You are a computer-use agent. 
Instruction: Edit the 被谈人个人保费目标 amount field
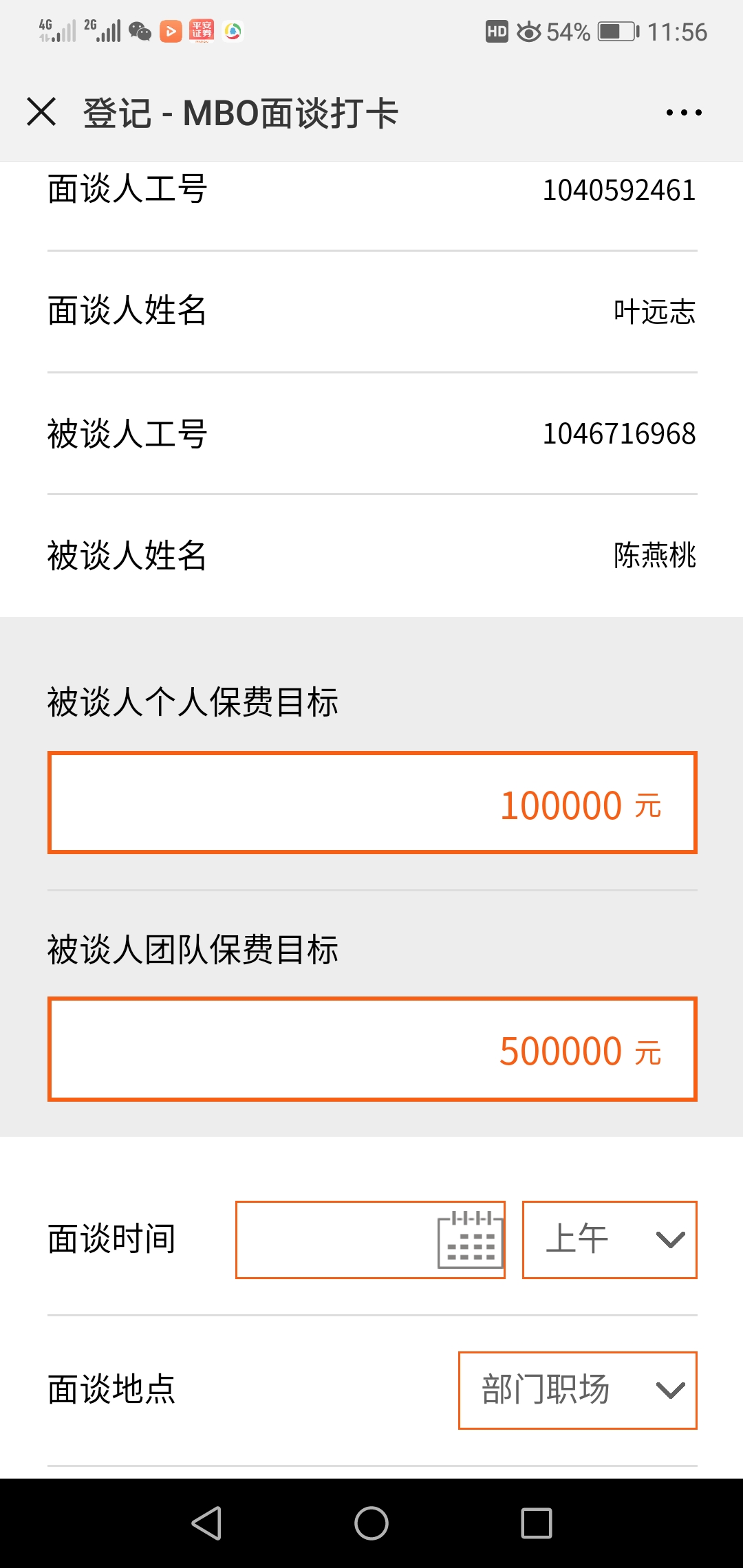[372, 803]
